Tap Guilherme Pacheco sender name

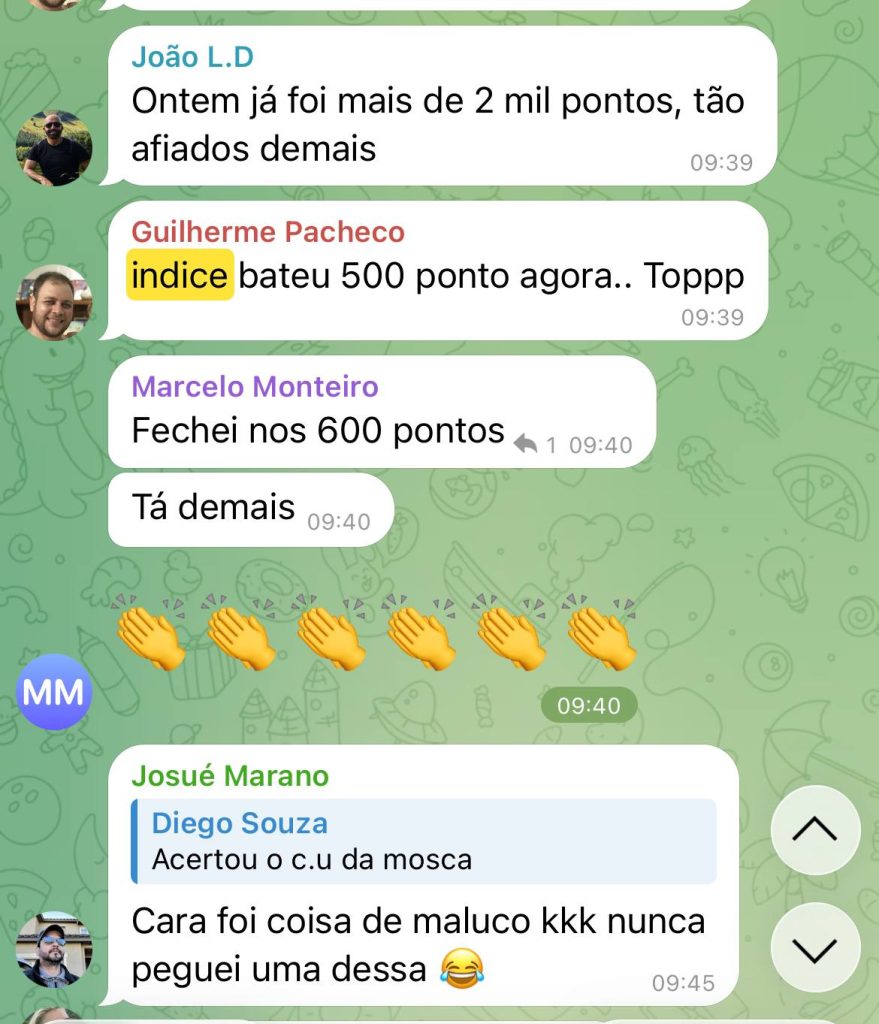268,232
